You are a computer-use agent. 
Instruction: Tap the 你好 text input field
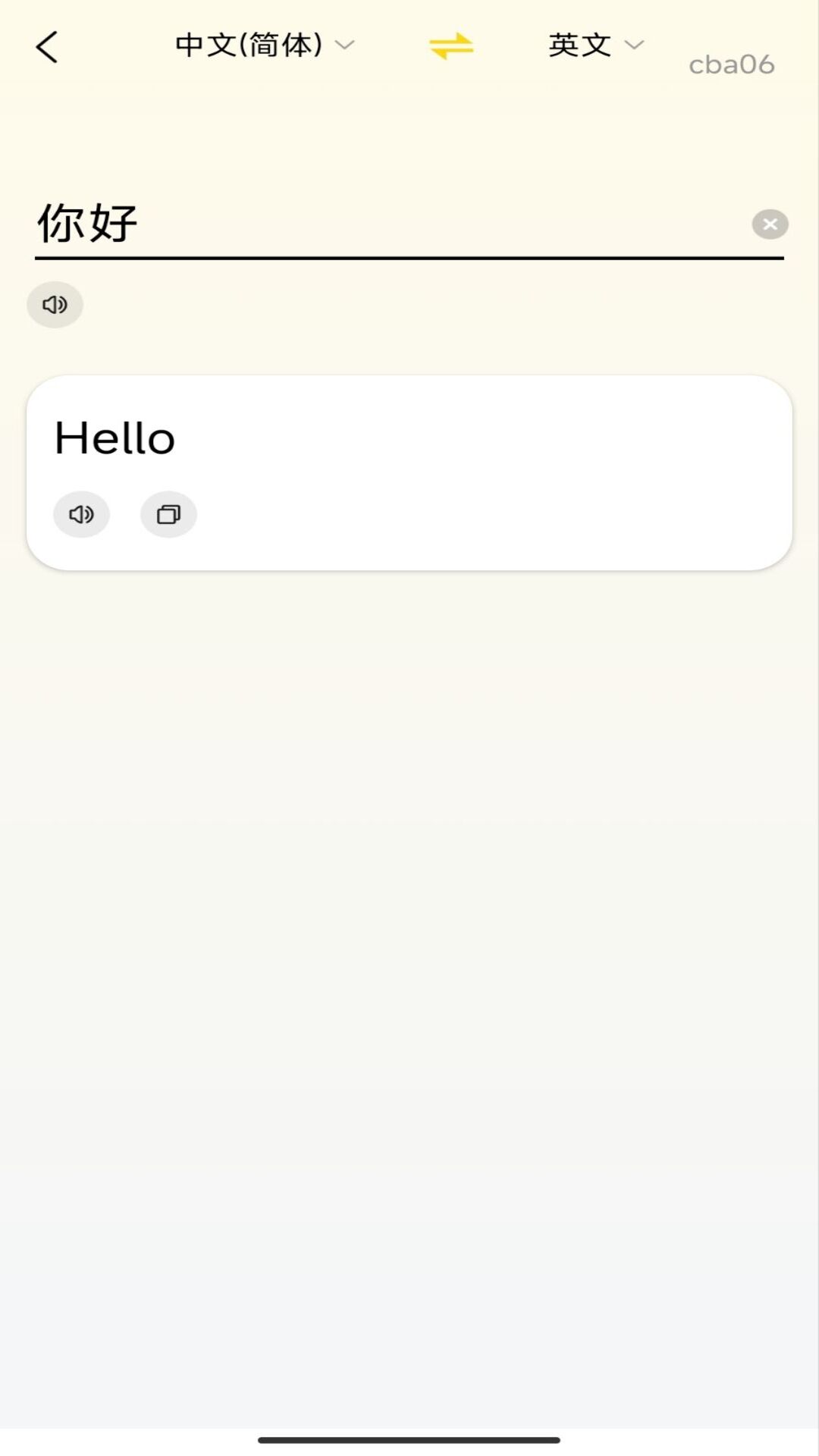click(379, 224)
